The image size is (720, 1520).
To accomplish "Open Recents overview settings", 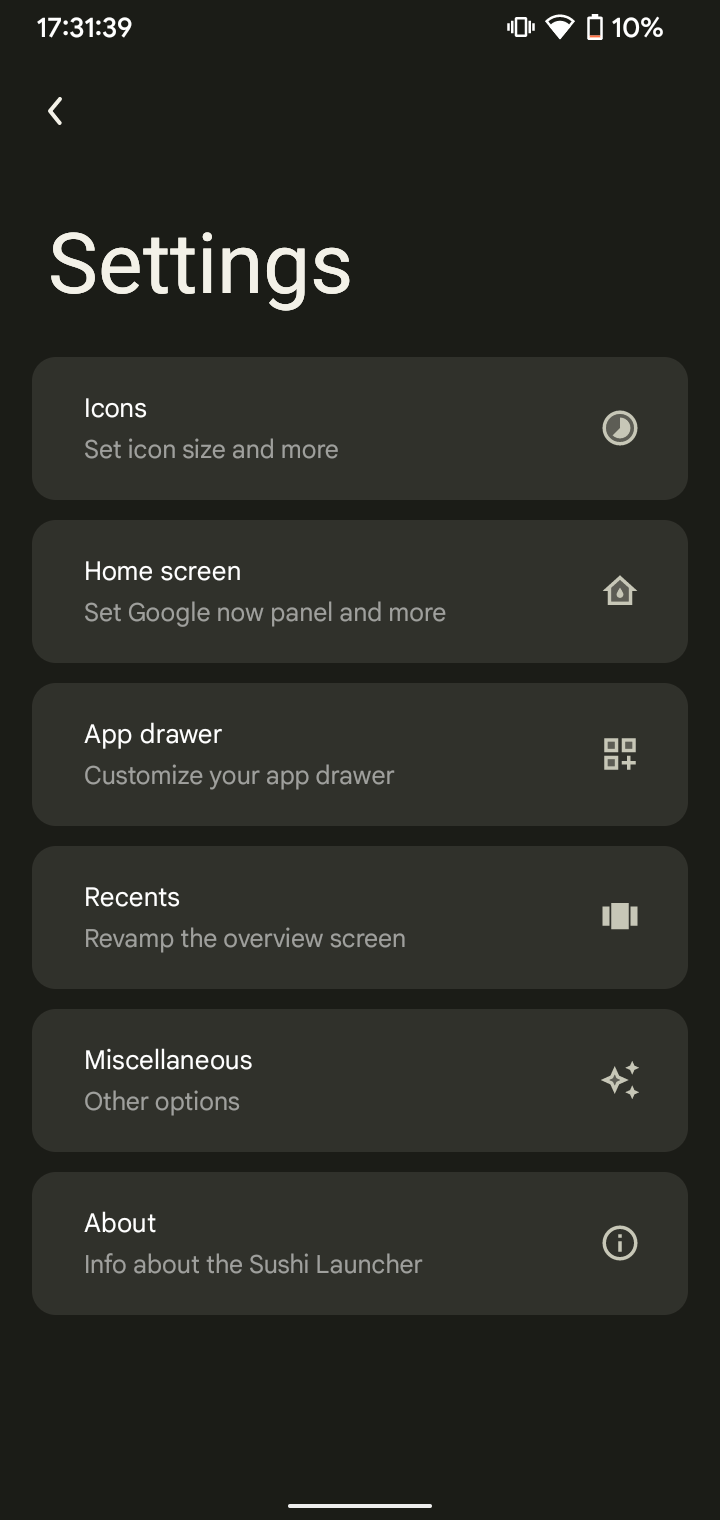I will point(360,917).
